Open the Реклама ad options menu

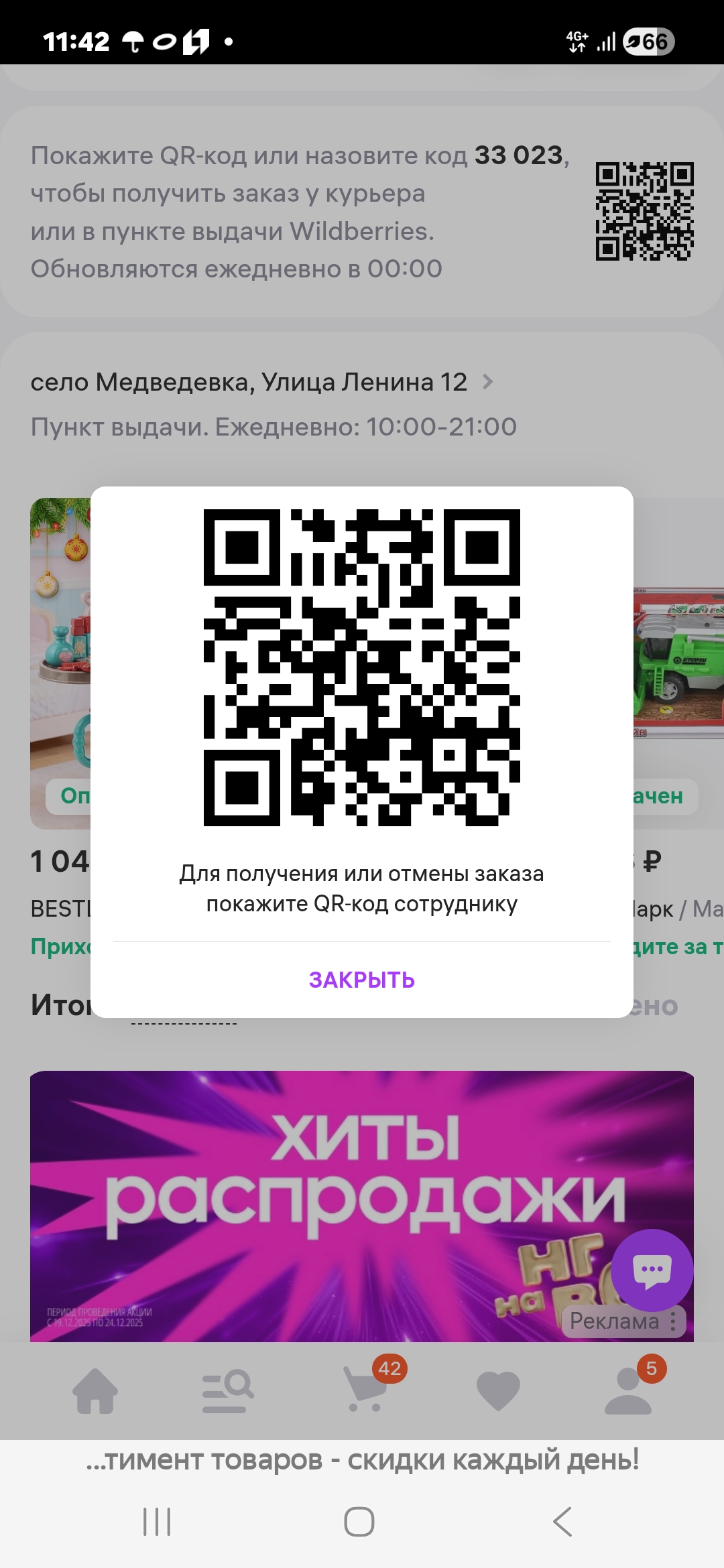pos(672,1321)
